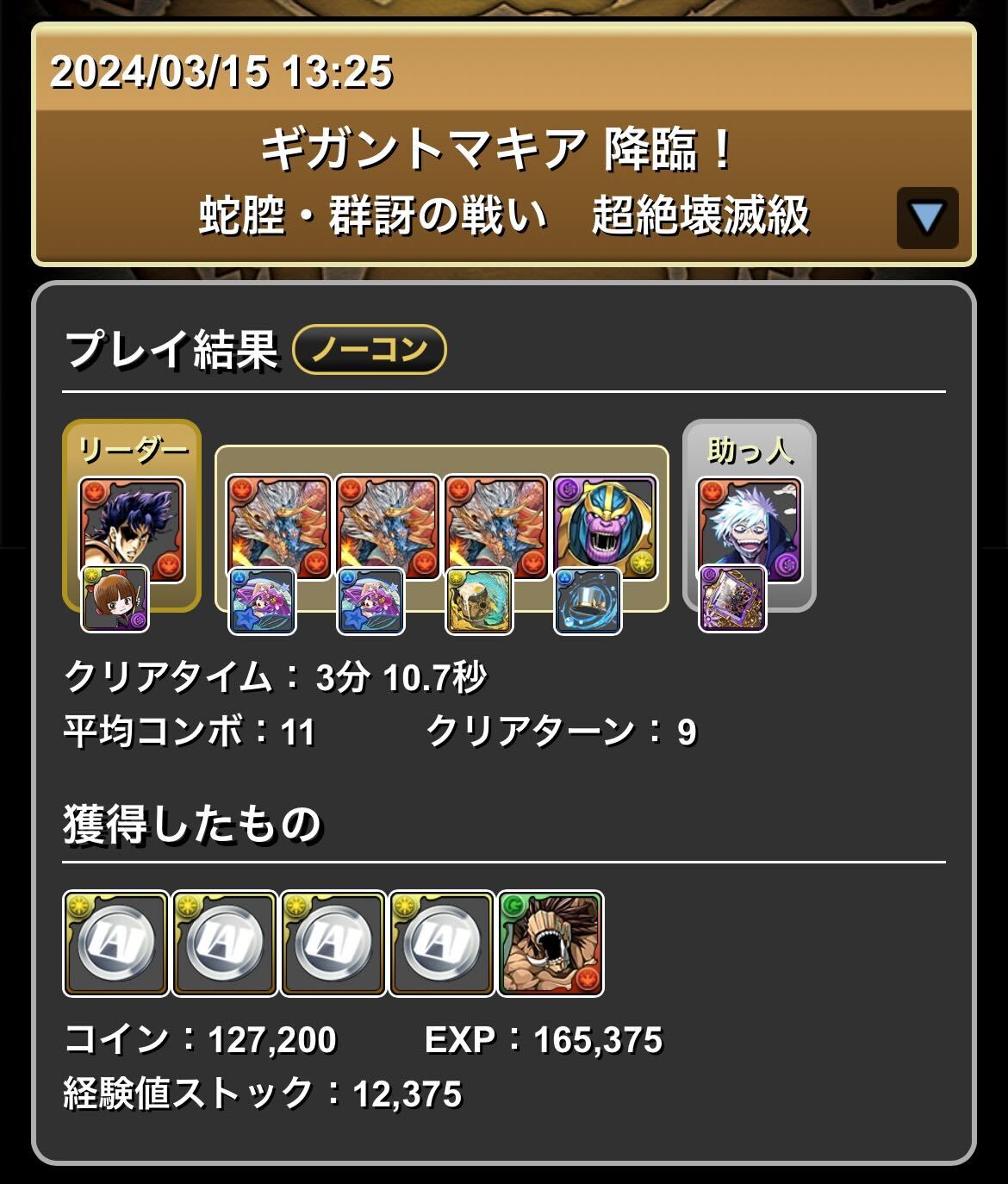
Task: Select the ノーコン result badge
Action: 369,349
